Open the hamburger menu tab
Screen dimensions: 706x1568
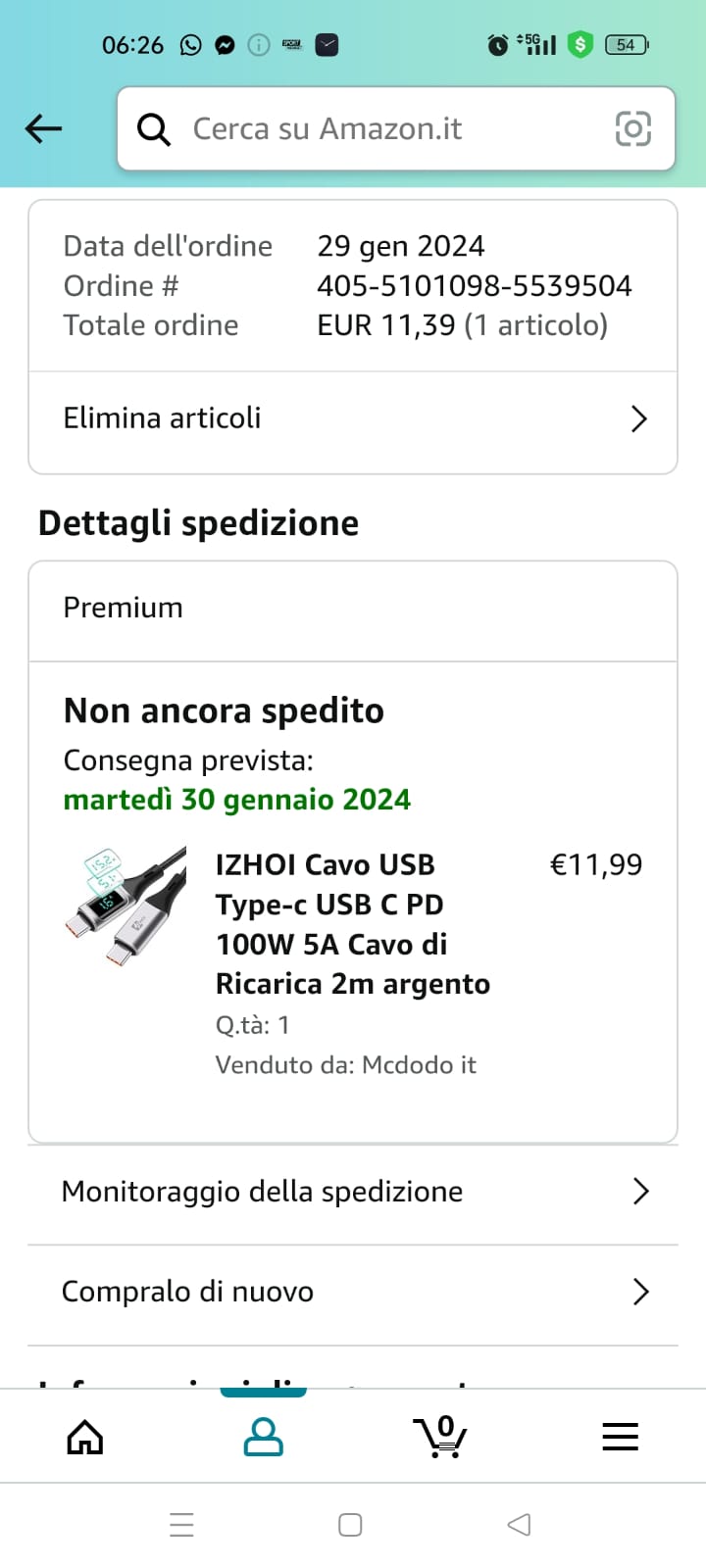[x=620, y=1437]
